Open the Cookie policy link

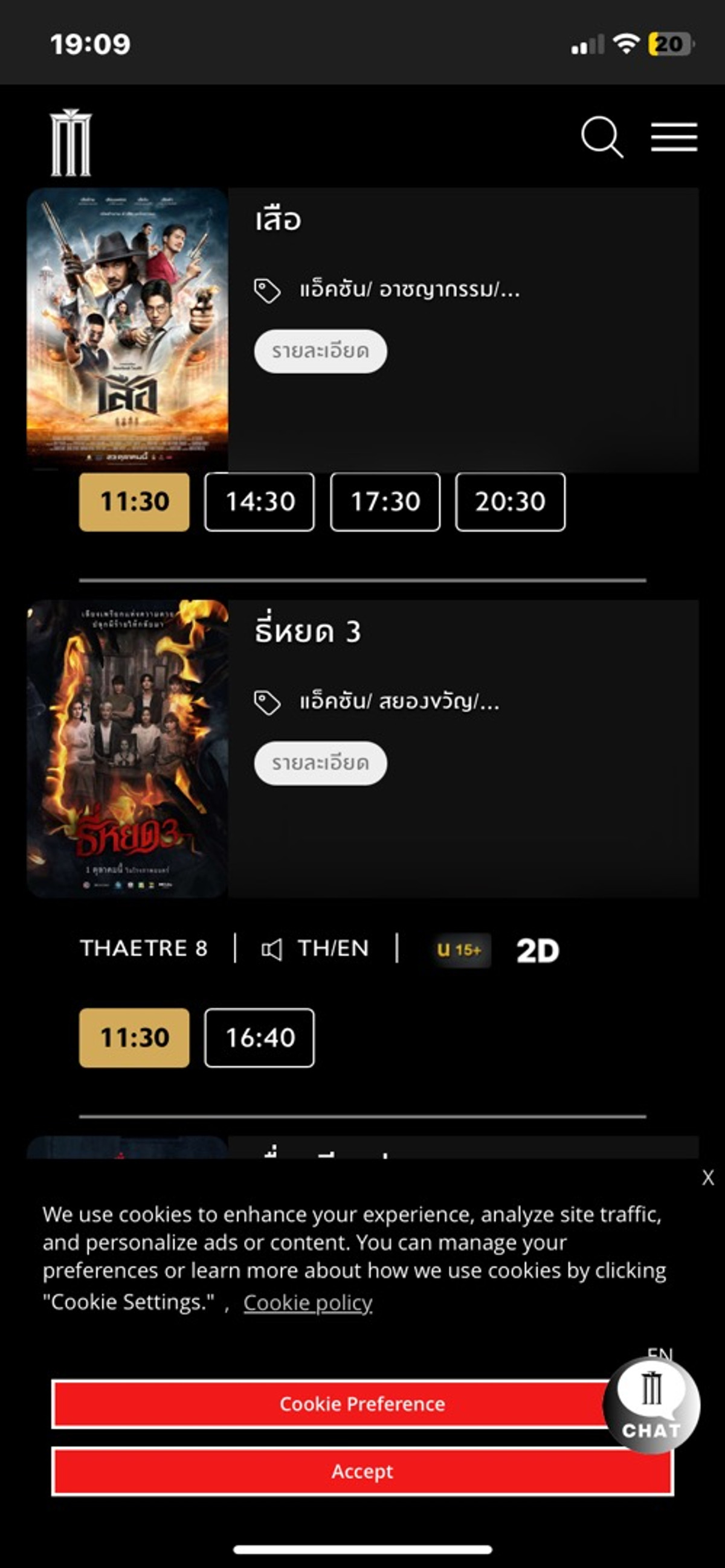pos(308,1302)
